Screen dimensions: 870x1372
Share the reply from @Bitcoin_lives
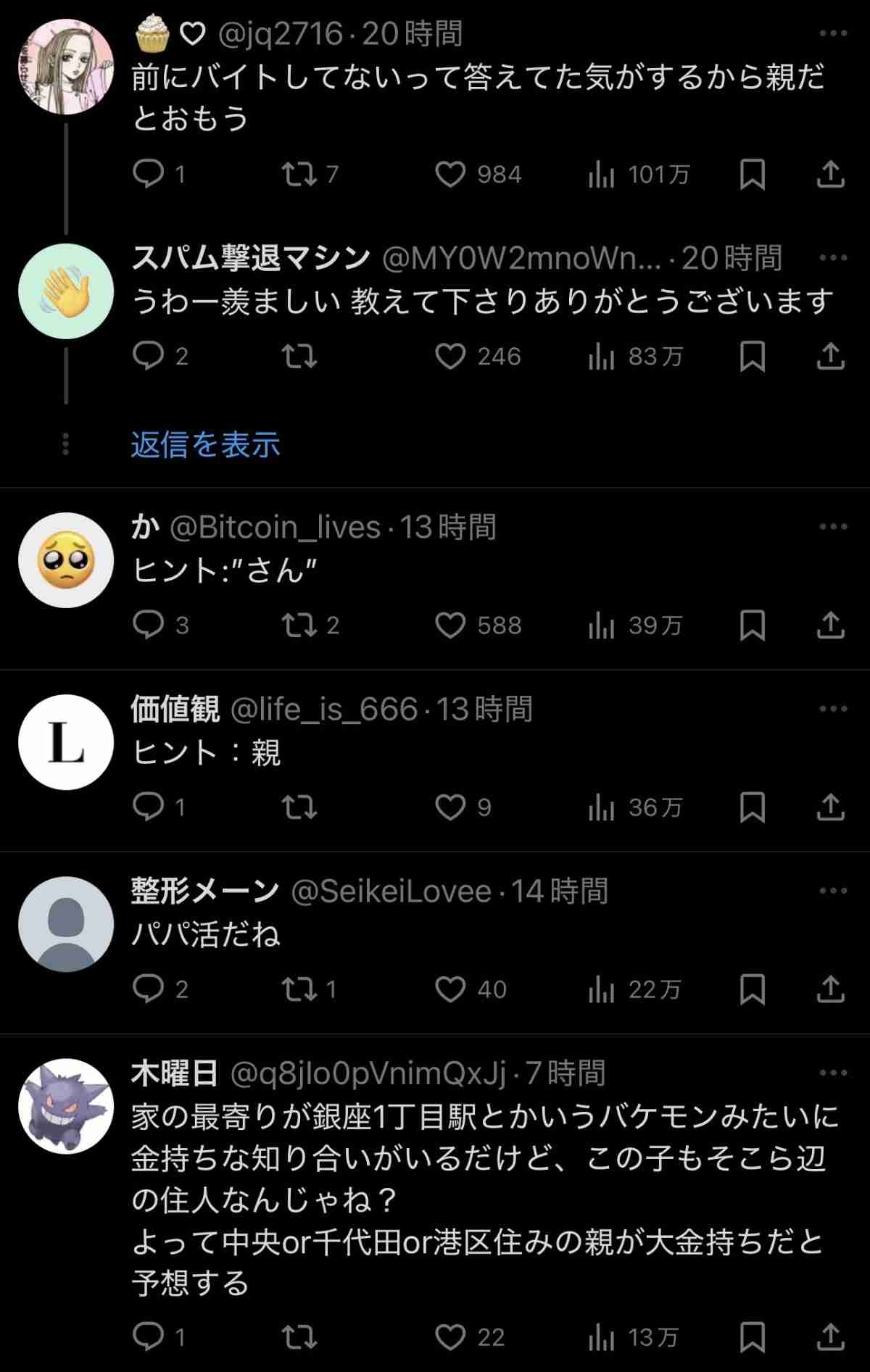click(x=830, y=625)
